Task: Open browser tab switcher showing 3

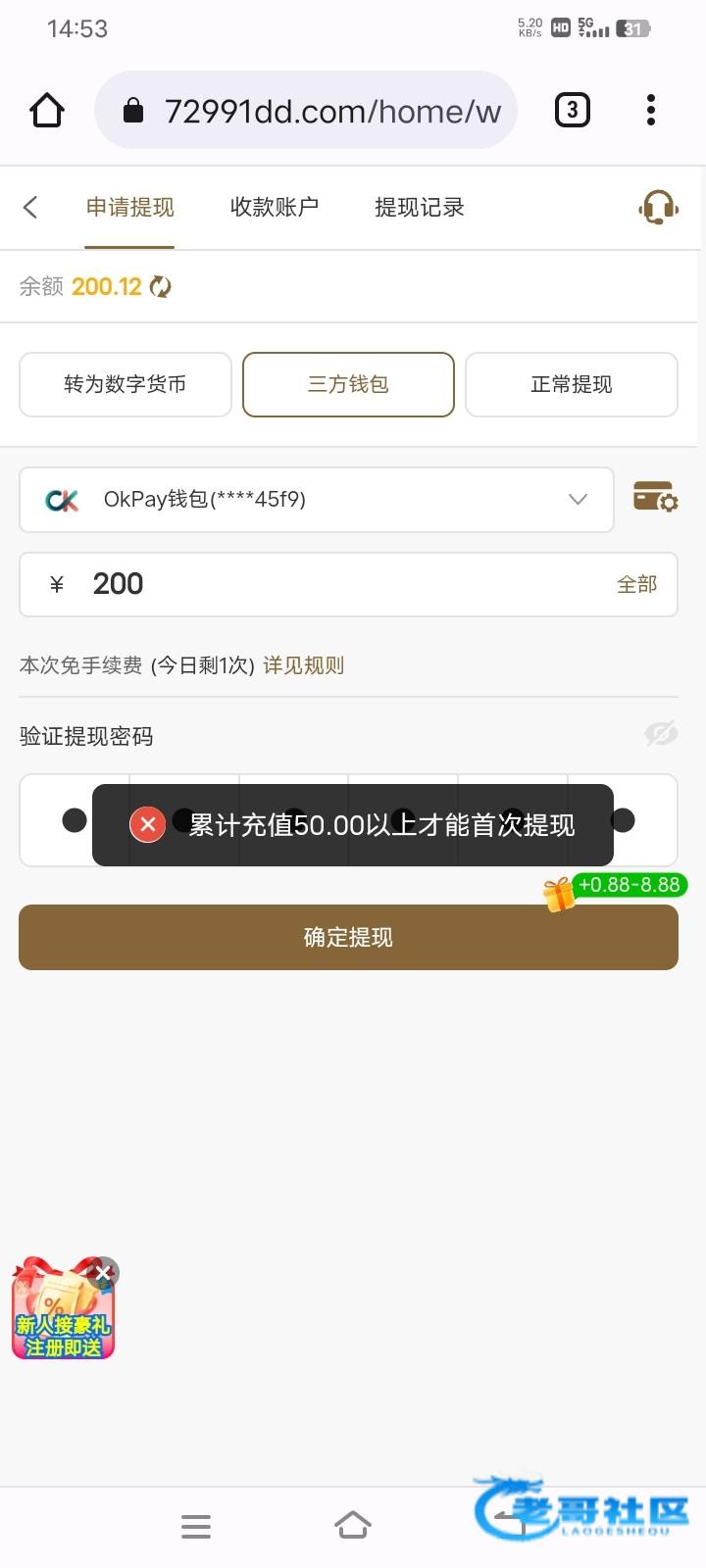Action: [x=573, y=110]
